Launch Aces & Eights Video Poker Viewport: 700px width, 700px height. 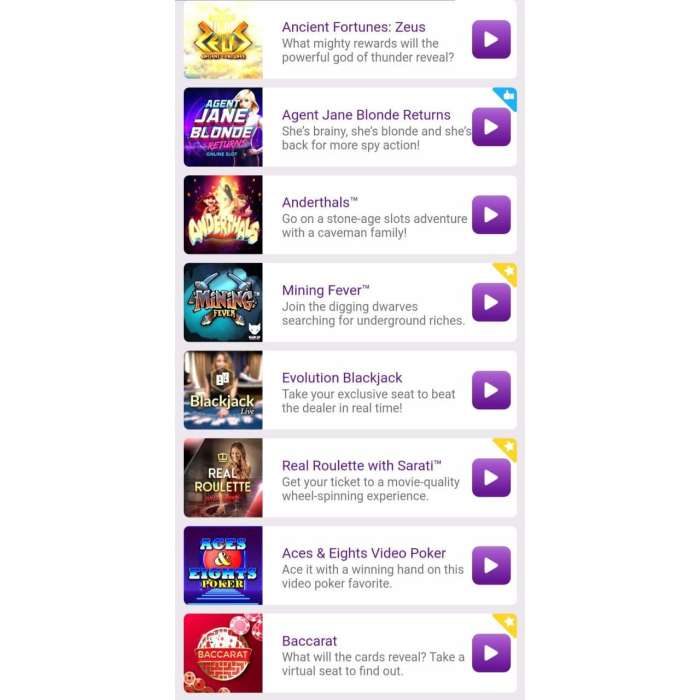[x=491, y=566]
